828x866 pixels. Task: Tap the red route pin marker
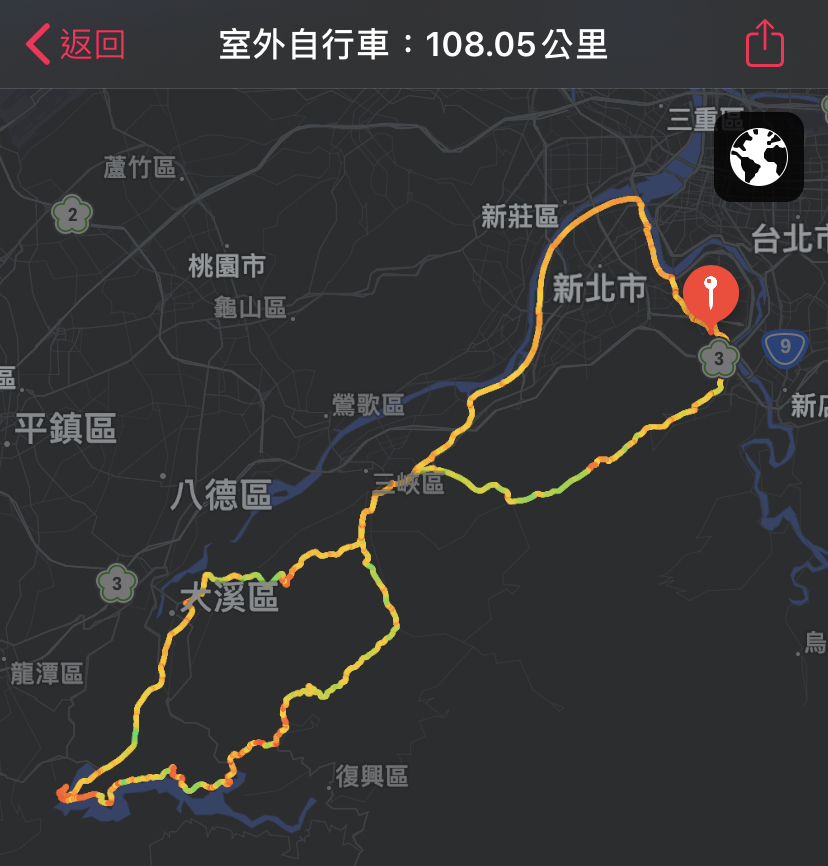710,292
